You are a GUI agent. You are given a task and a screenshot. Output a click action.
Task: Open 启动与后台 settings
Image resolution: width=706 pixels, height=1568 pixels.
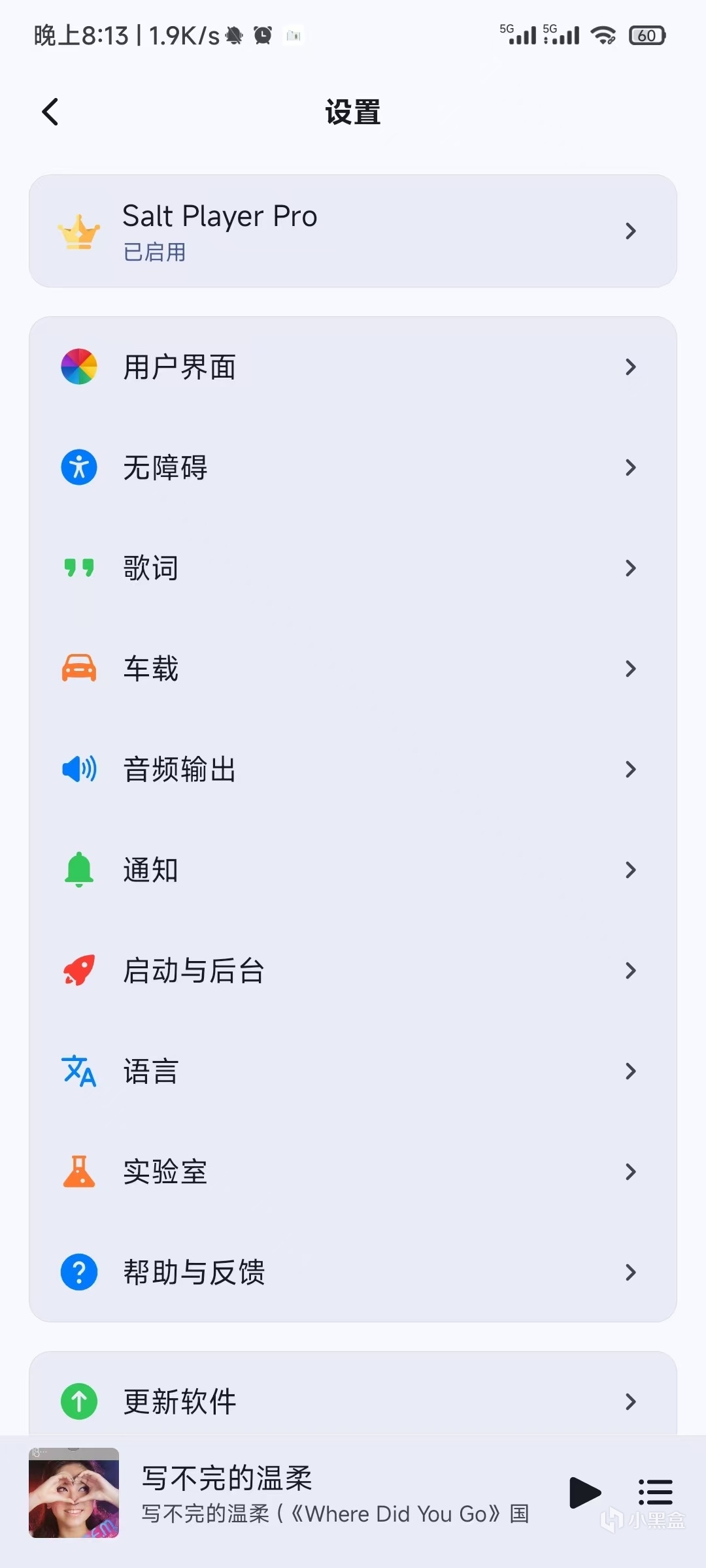(353, 971)
